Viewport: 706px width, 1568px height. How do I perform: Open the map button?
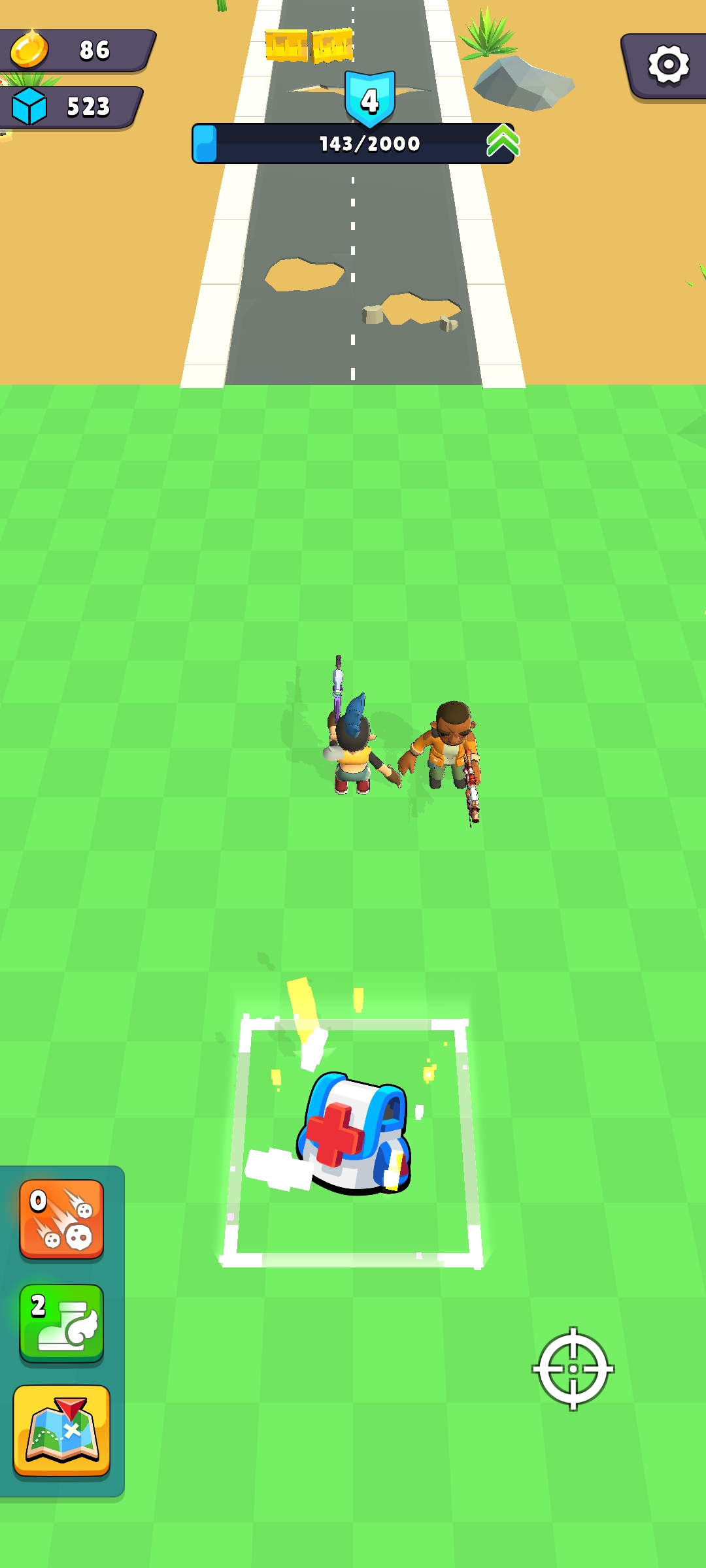(61, 1430)
